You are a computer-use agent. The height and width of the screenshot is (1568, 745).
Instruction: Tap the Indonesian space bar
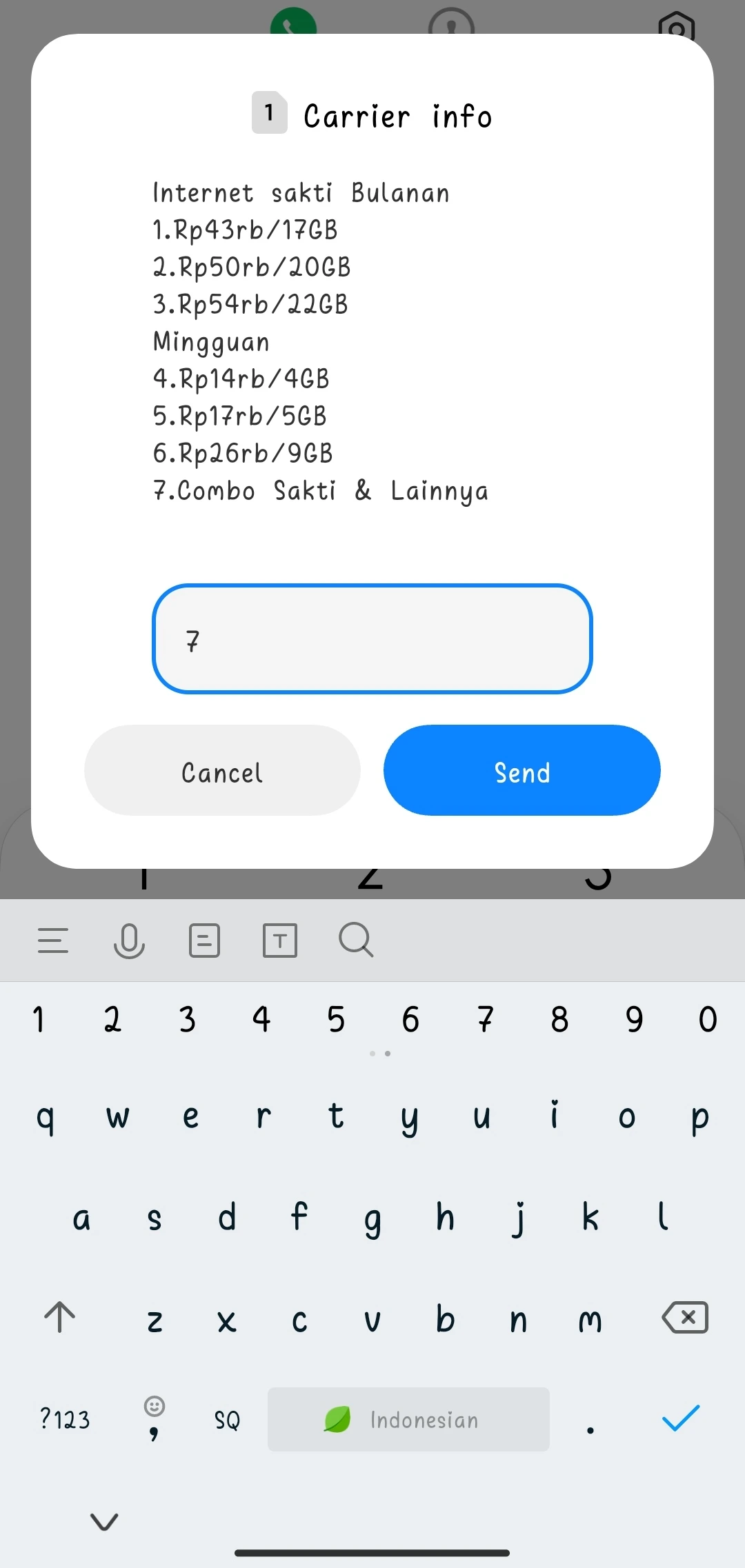pos(408,1420)
